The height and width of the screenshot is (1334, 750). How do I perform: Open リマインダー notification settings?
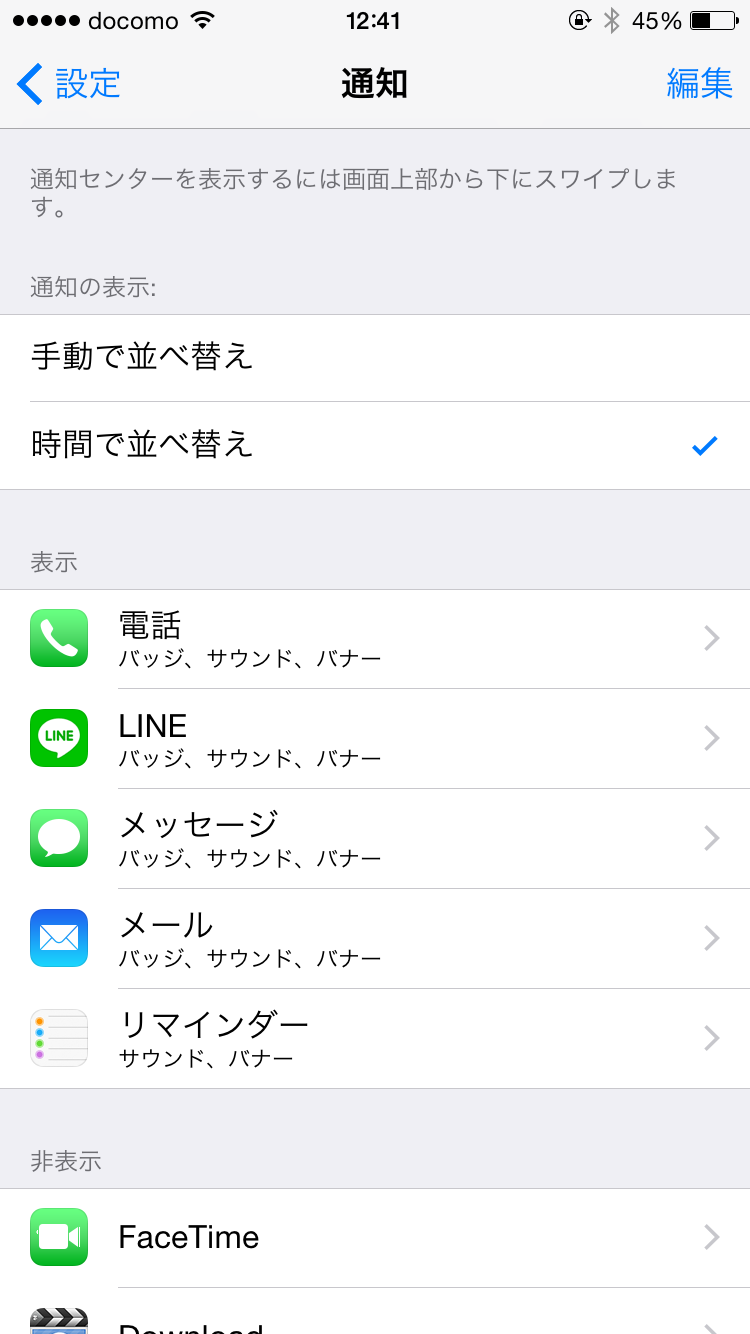(x=375, y=1039)
